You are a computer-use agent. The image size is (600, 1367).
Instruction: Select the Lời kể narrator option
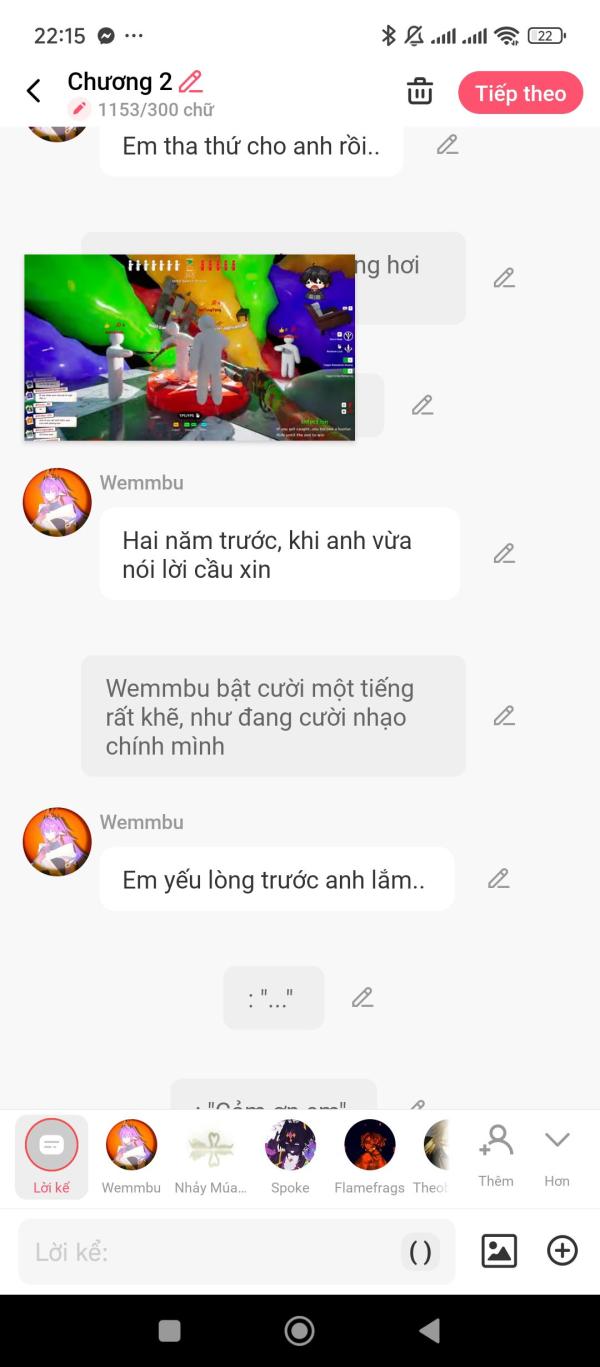[51, 1157]
